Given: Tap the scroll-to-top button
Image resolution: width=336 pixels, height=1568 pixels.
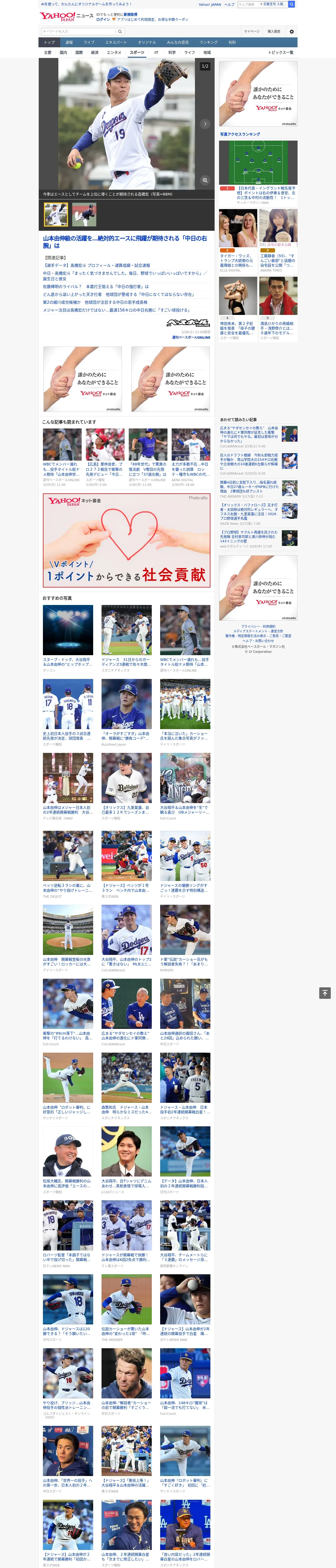Looking at the screenshot, I should pyautogui.click(x=325, y=993).
